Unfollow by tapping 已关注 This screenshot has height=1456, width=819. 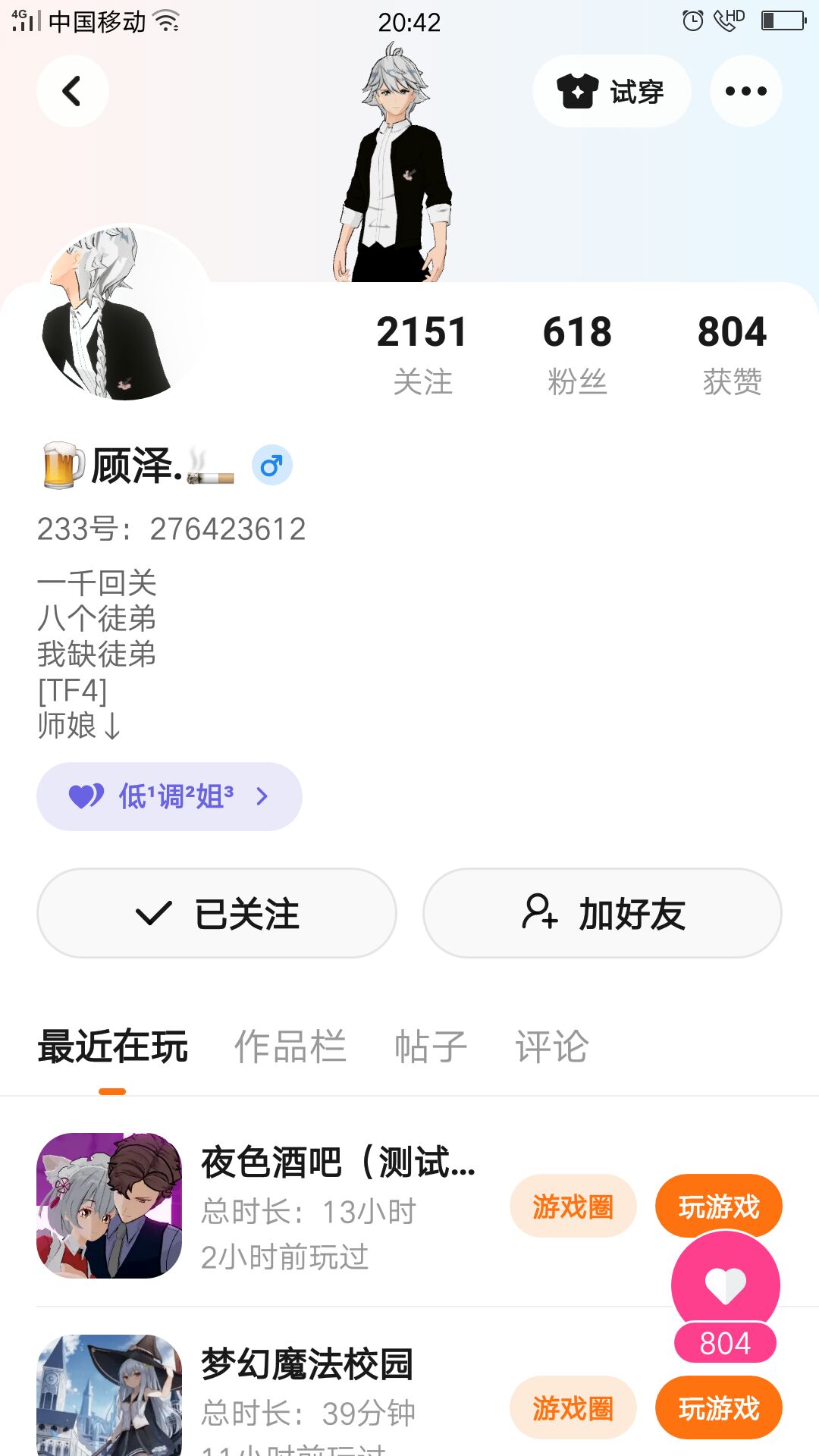tap(217, 913)
